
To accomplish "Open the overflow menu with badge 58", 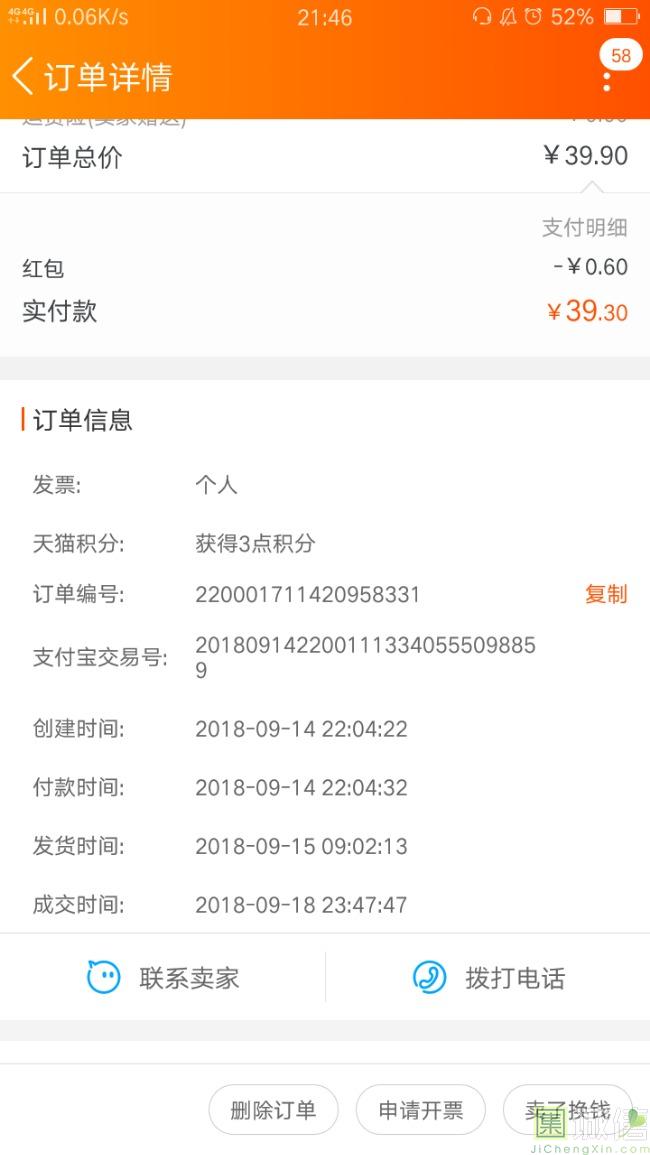I will [x=607, y=80].
